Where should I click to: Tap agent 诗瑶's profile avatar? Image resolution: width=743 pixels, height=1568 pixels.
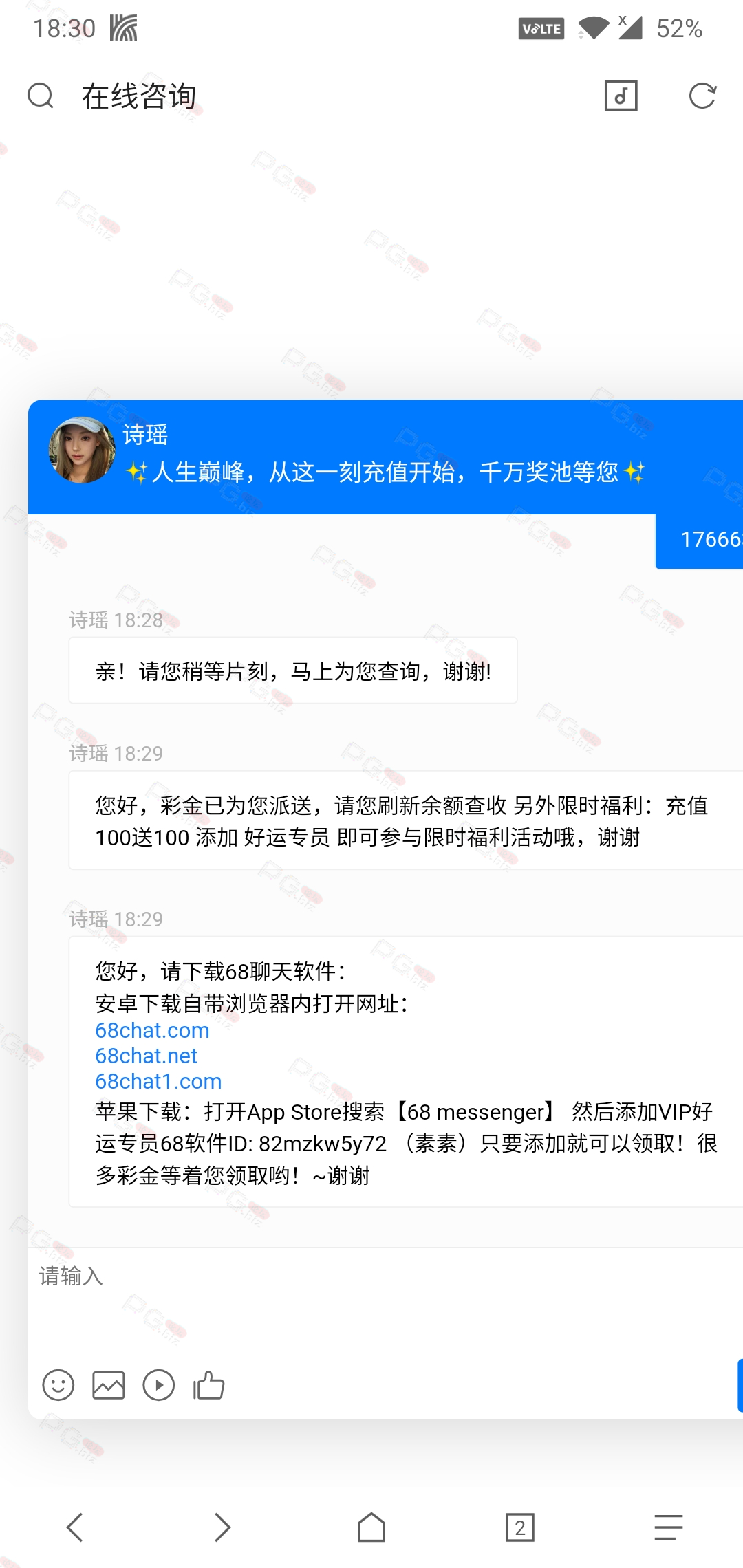click(83, 450)
